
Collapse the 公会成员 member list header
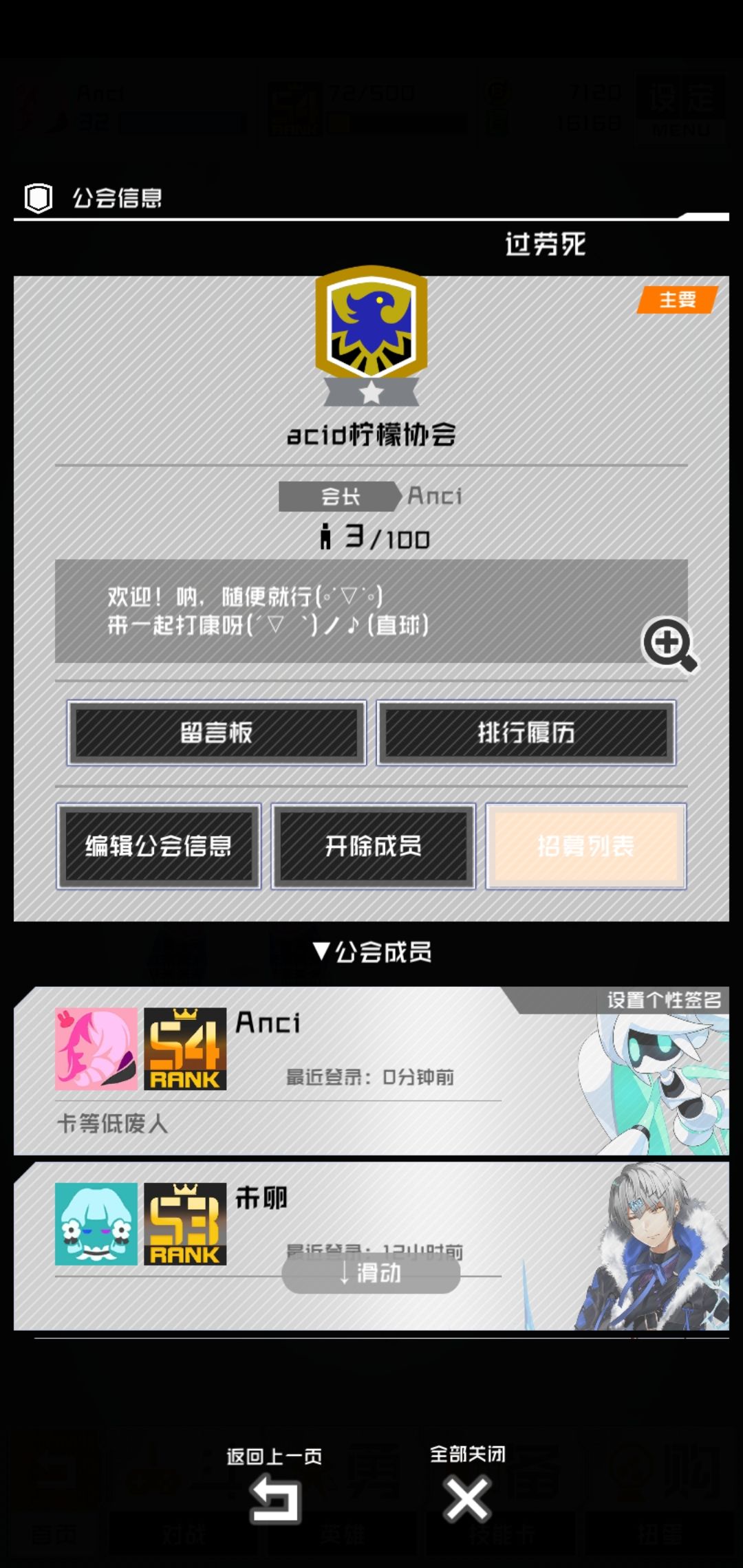[371, 952]
